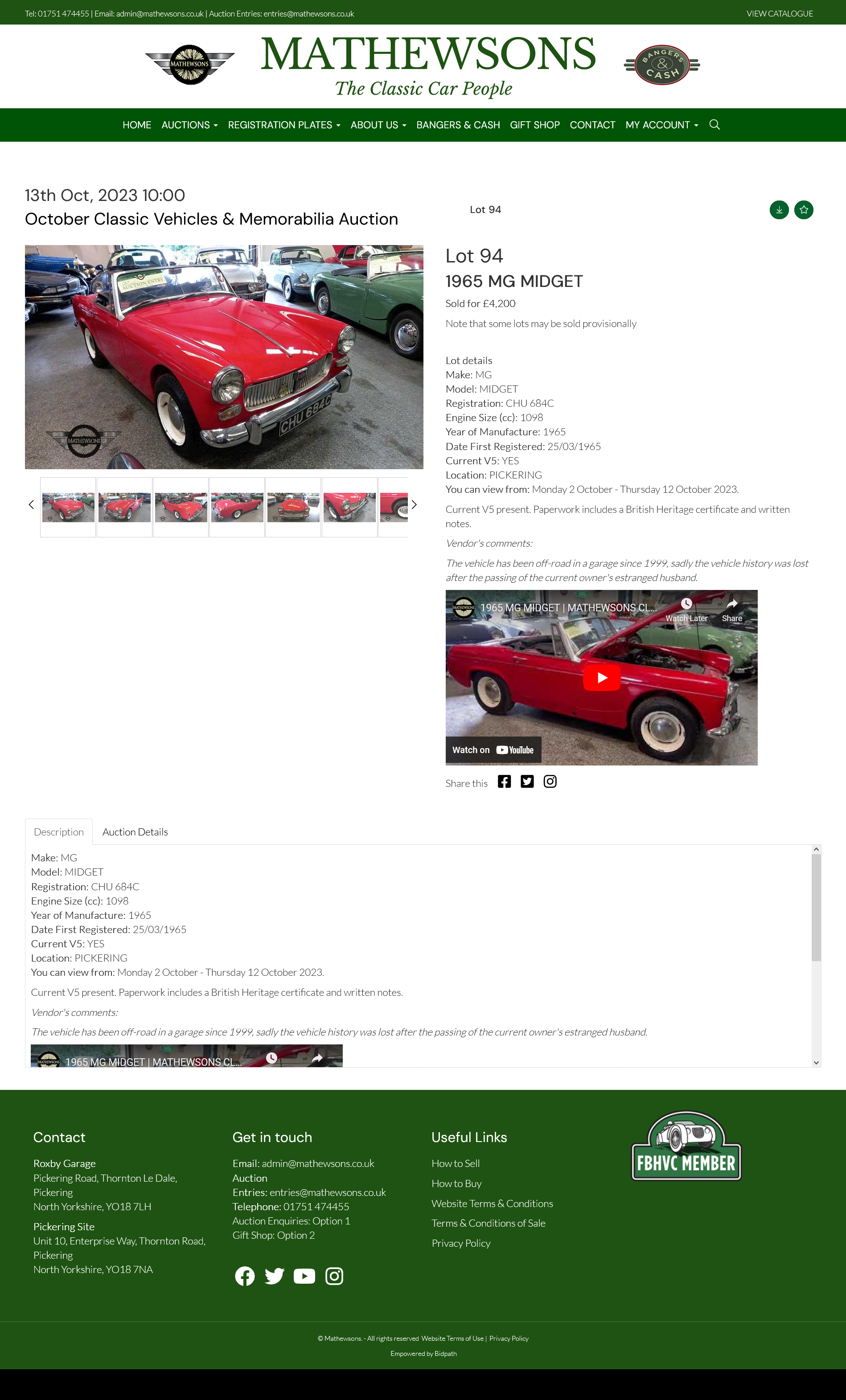This screenshot has height=1400, width=846.
Task: Open Terms & Conditions of Sale
Action: (x=489, y=1223)
